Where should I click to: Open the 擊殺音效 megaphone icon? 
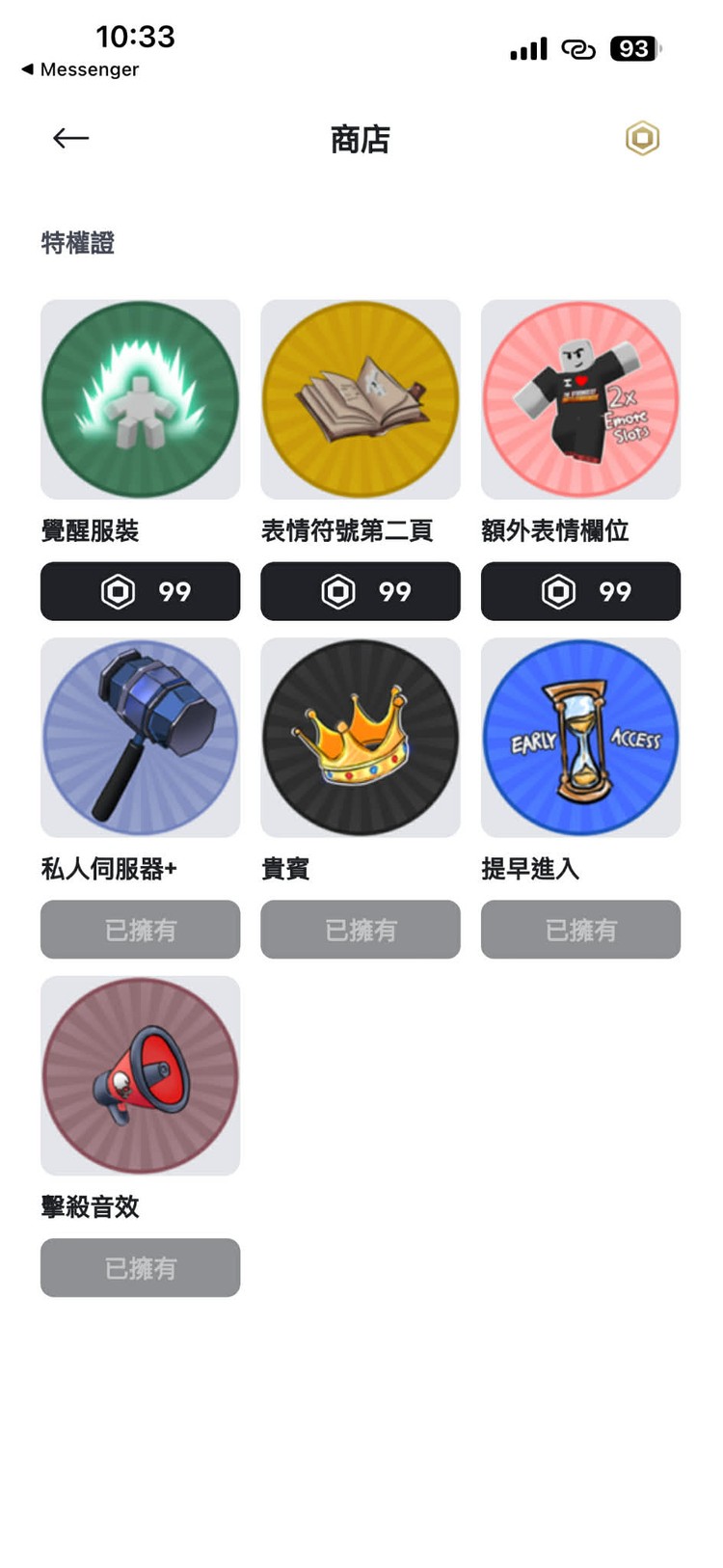tap(139, 1076)
